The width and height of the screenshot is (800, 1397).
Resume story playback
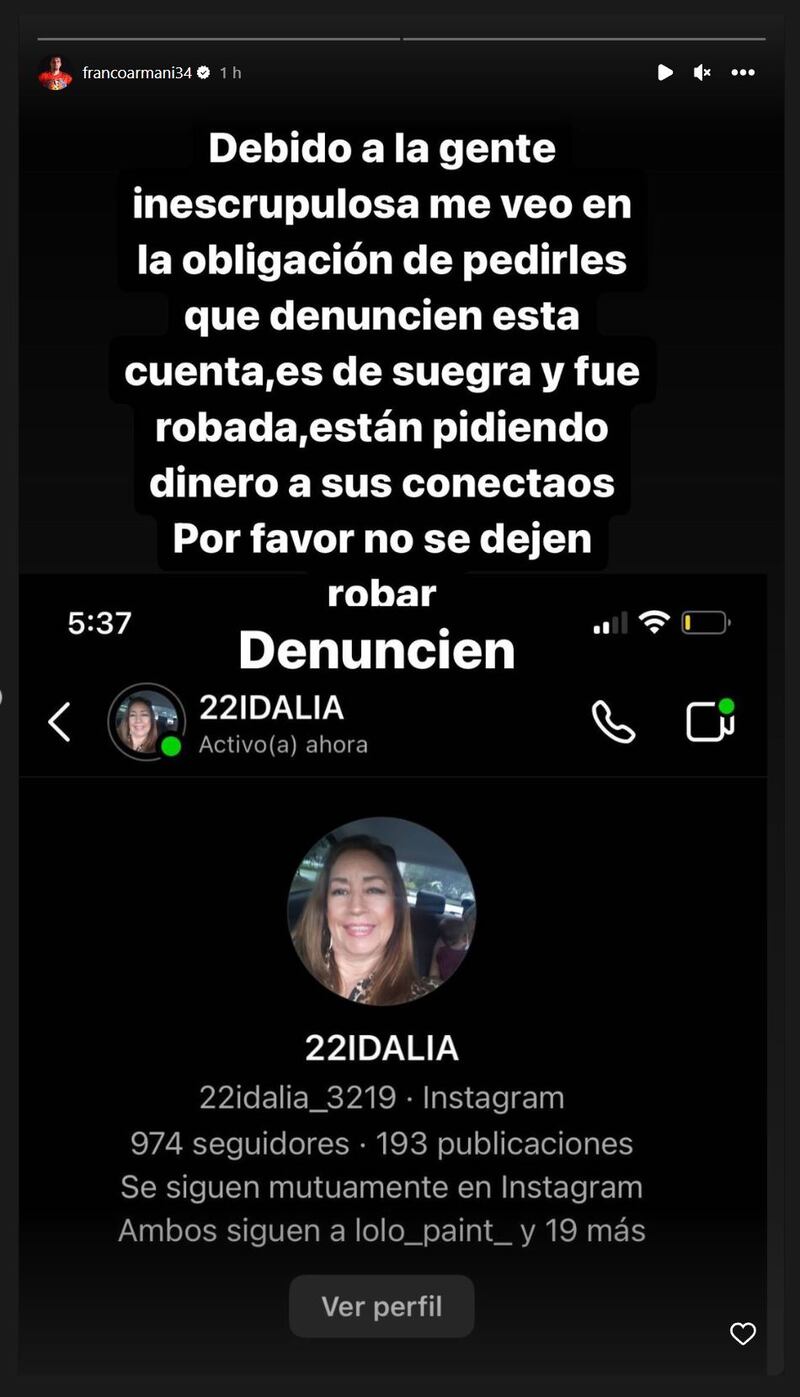pyautogui.click(x=664, y=73)
